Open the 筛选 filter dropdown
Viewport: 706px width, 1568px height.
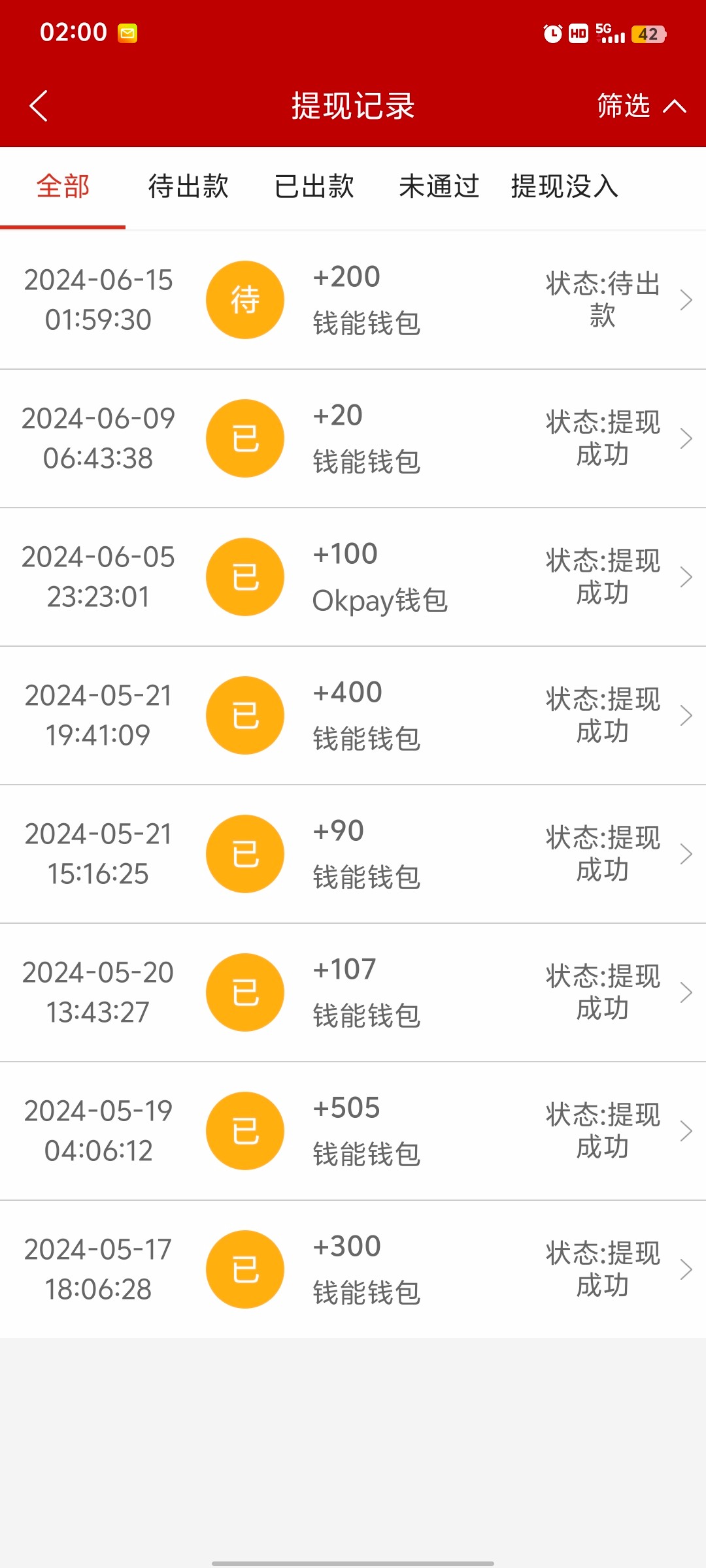point(641,106)
